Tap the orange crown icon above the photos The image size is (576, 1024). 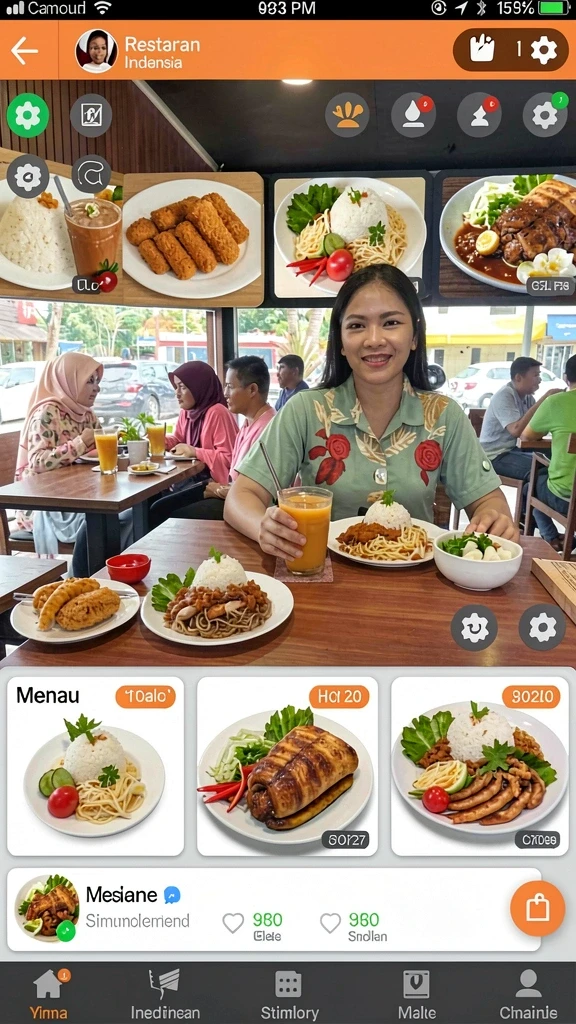tap(347, 115)
